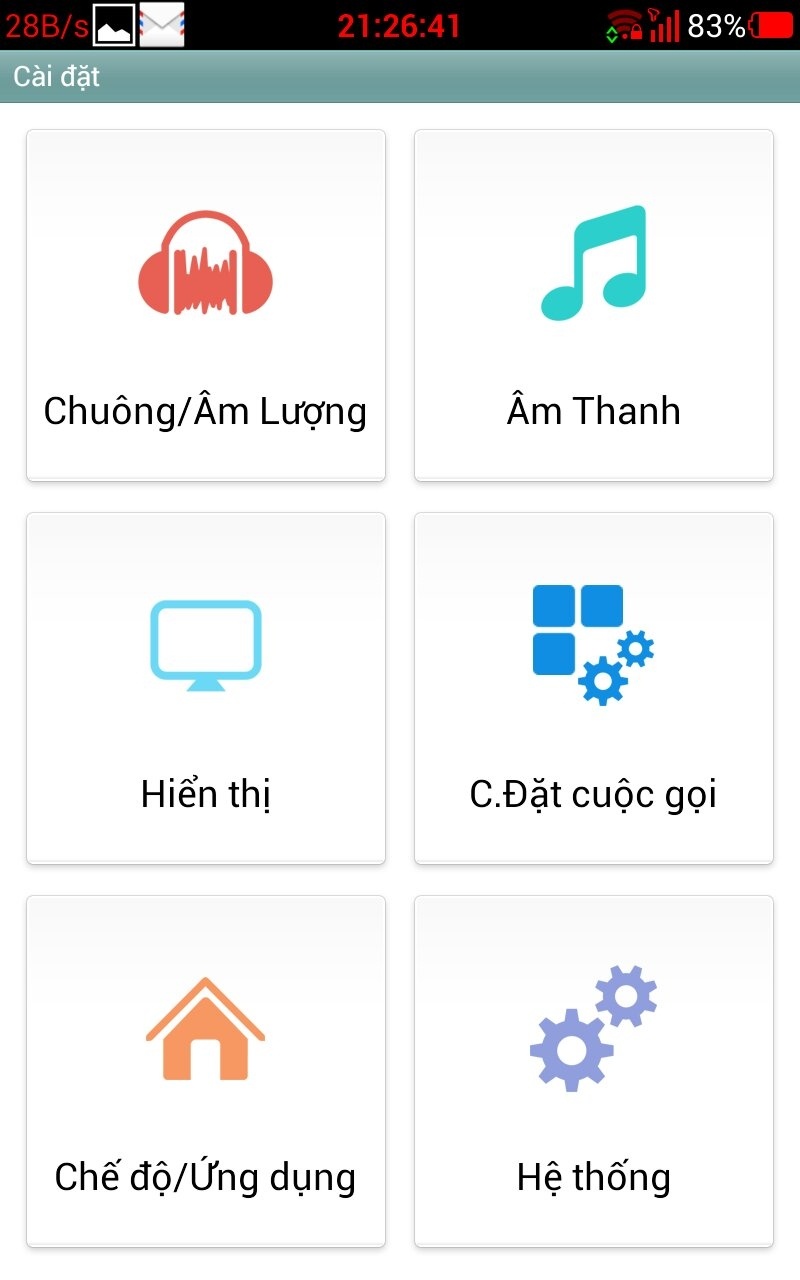Go to Hiển thị display settings
The width and height of the screenshot is (800, 1280).
(205, 688)
